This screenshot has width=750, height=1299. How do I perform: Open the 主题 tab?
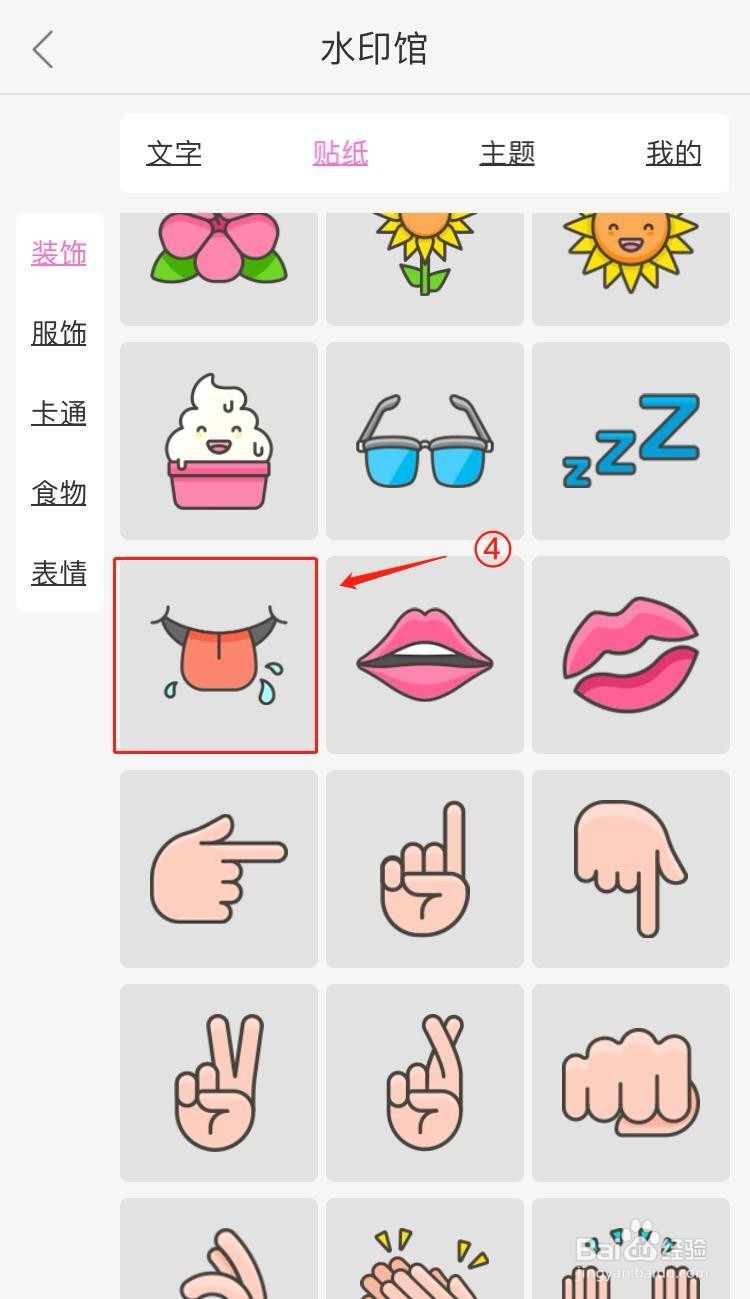point(507,155)
